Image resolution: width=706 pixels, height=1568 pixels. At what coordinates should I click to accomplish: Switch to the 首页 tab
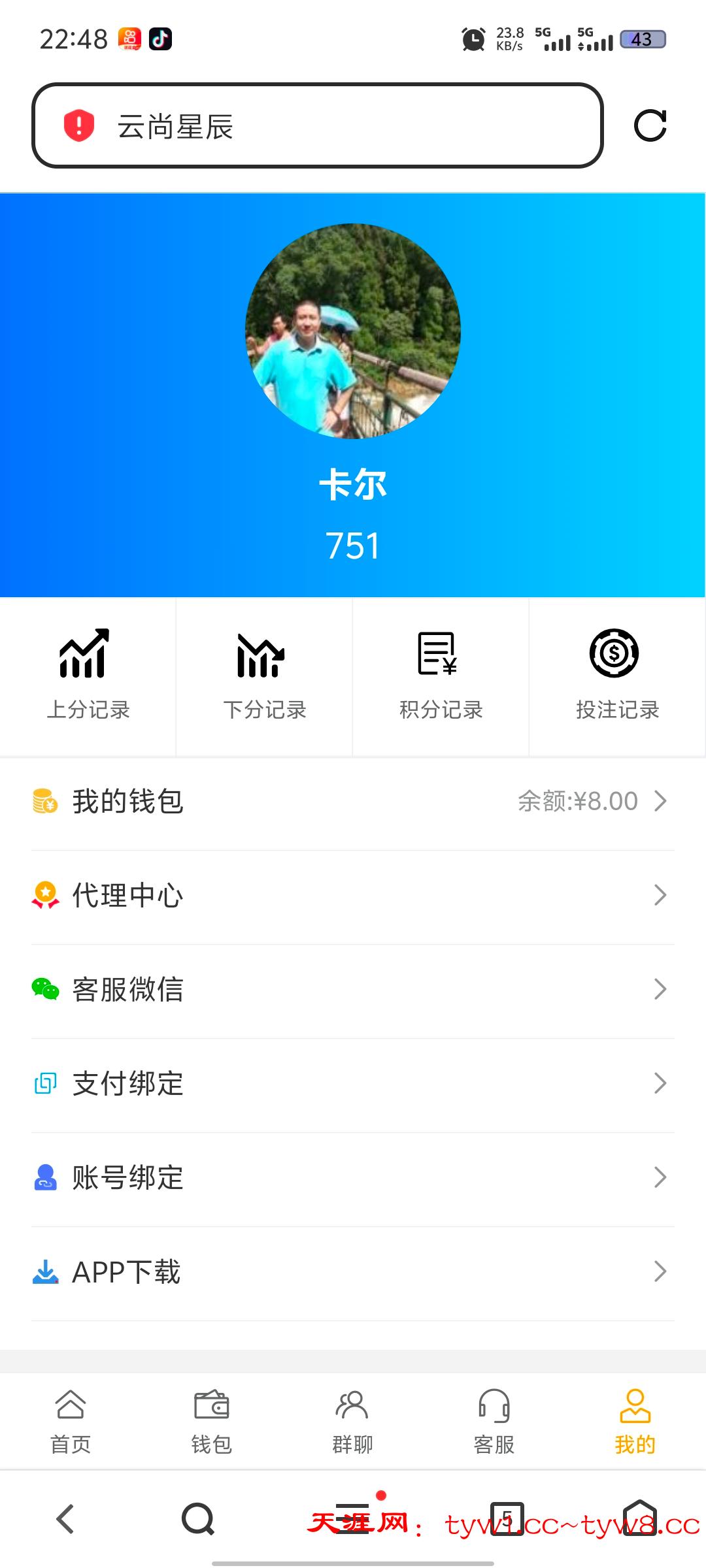coord(71,1418)
